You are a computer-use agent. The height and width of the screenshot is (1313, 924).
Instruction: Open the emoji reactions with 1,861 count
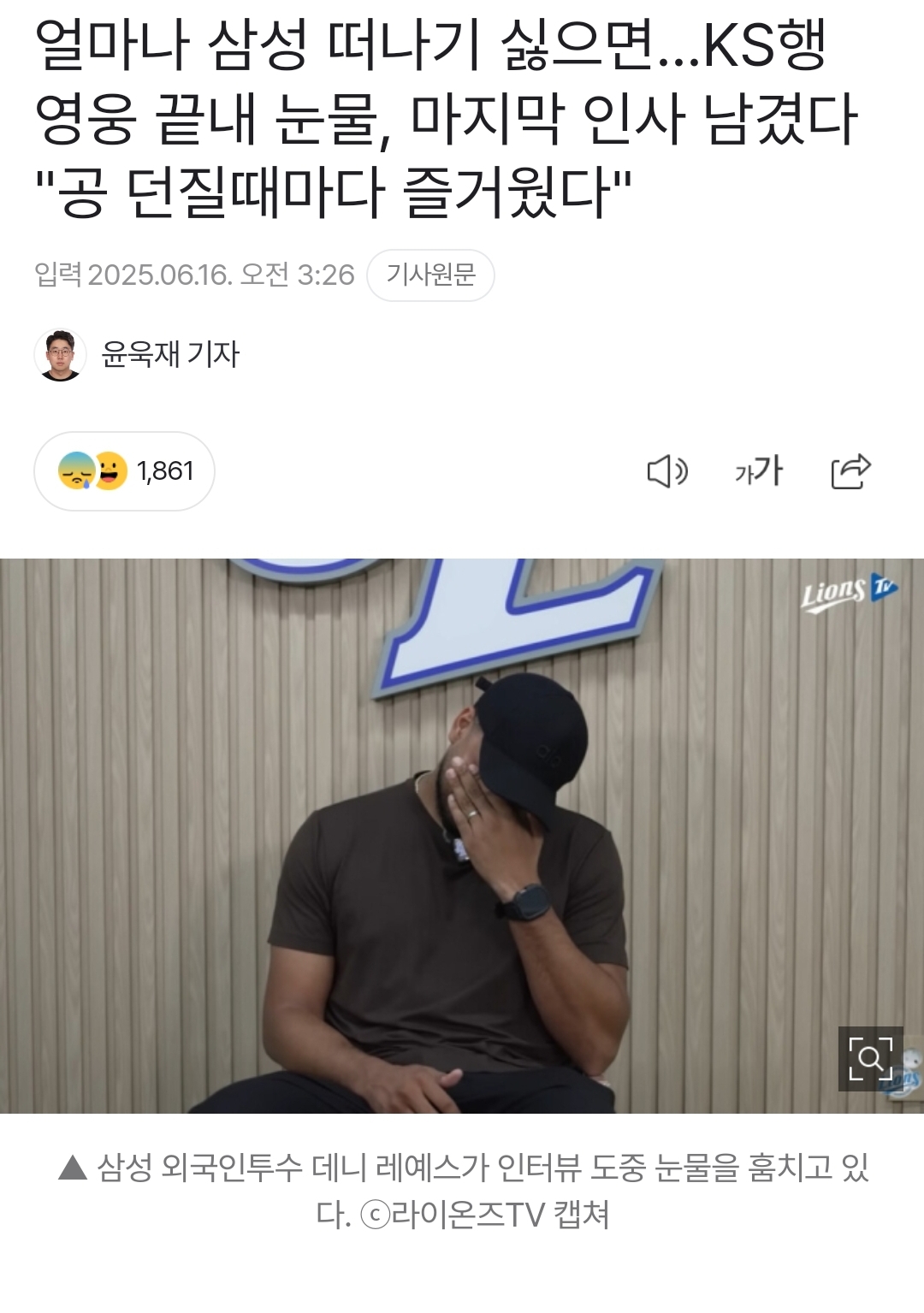(x=125, y=471)
